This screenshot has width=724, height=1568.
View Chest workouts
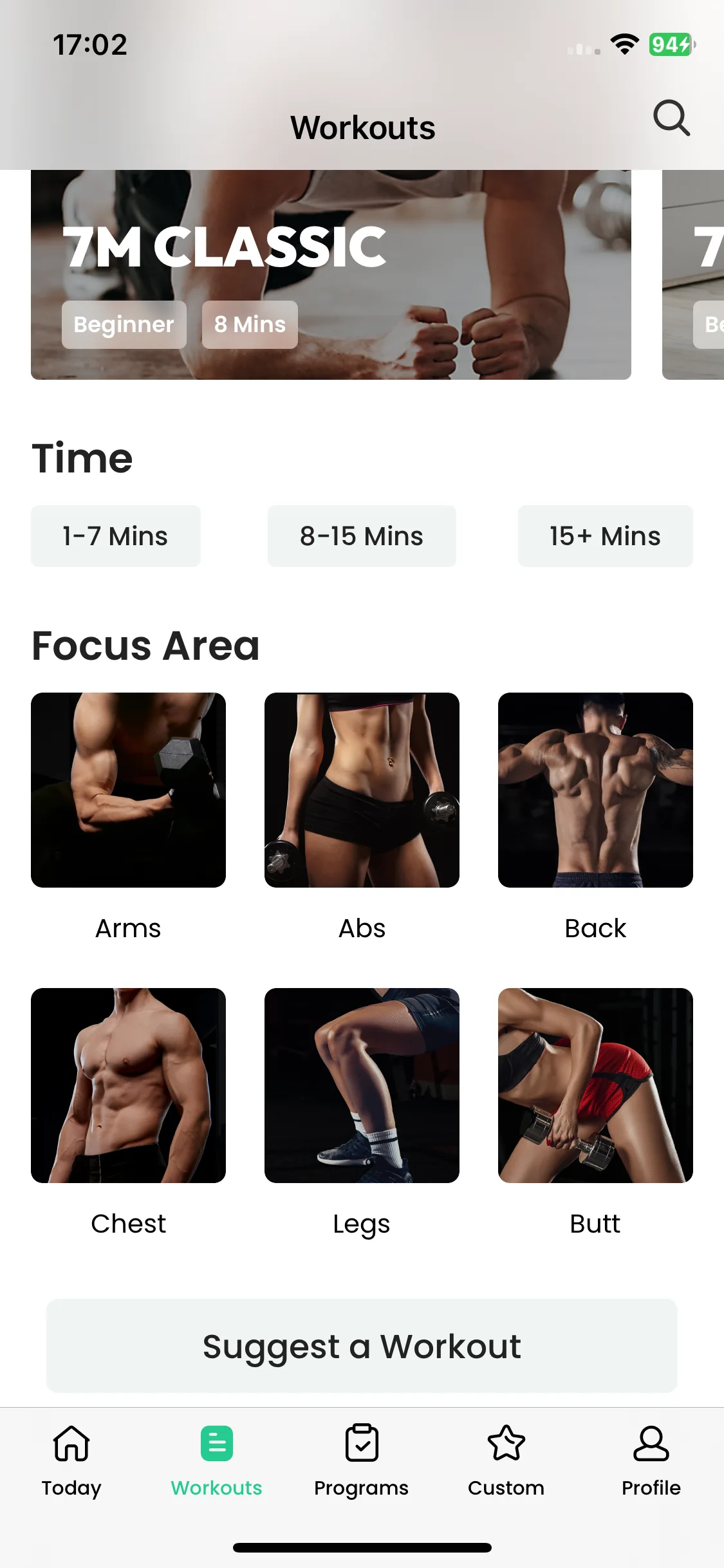pos(128,1085)
